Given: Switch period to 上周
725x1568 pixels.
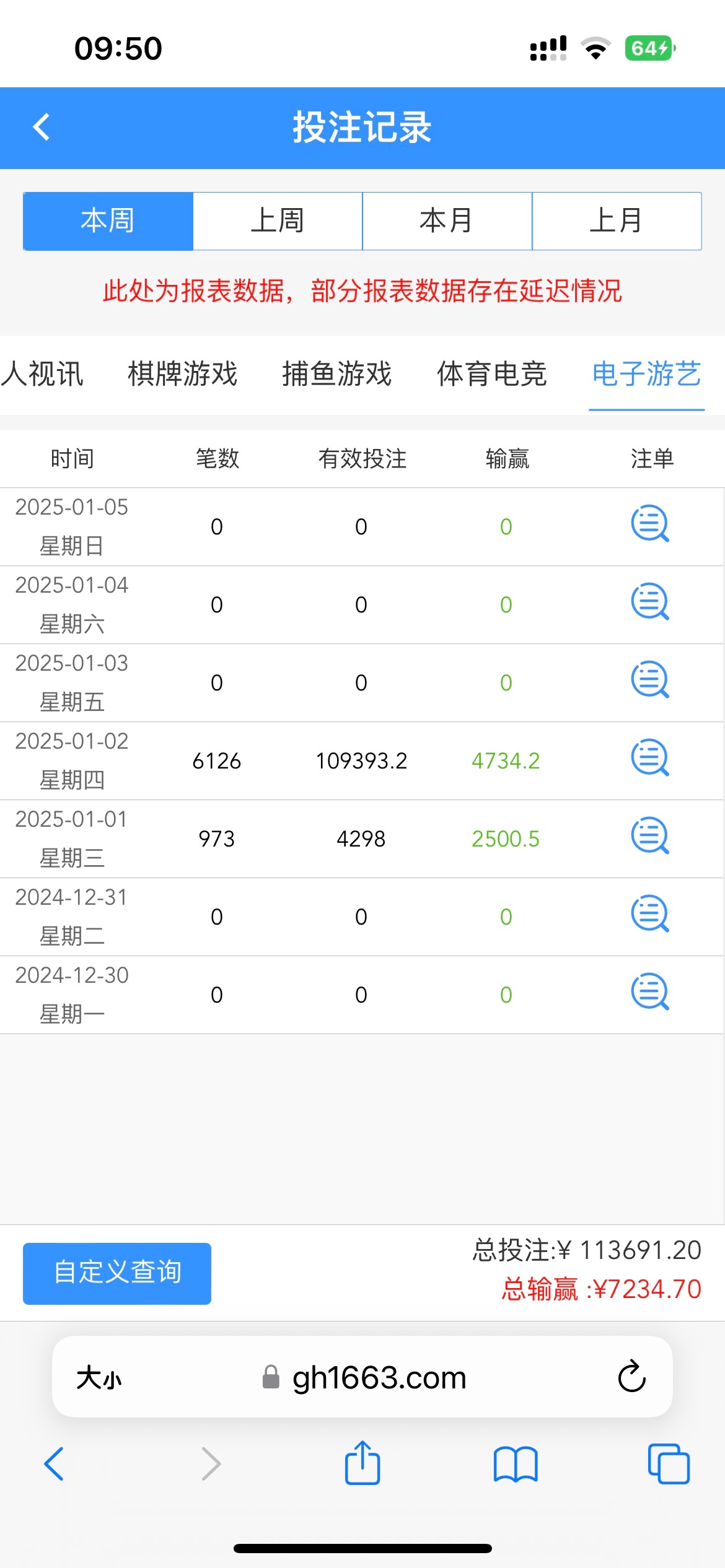Looking at the screenshot, I should [x=278, y=221].
